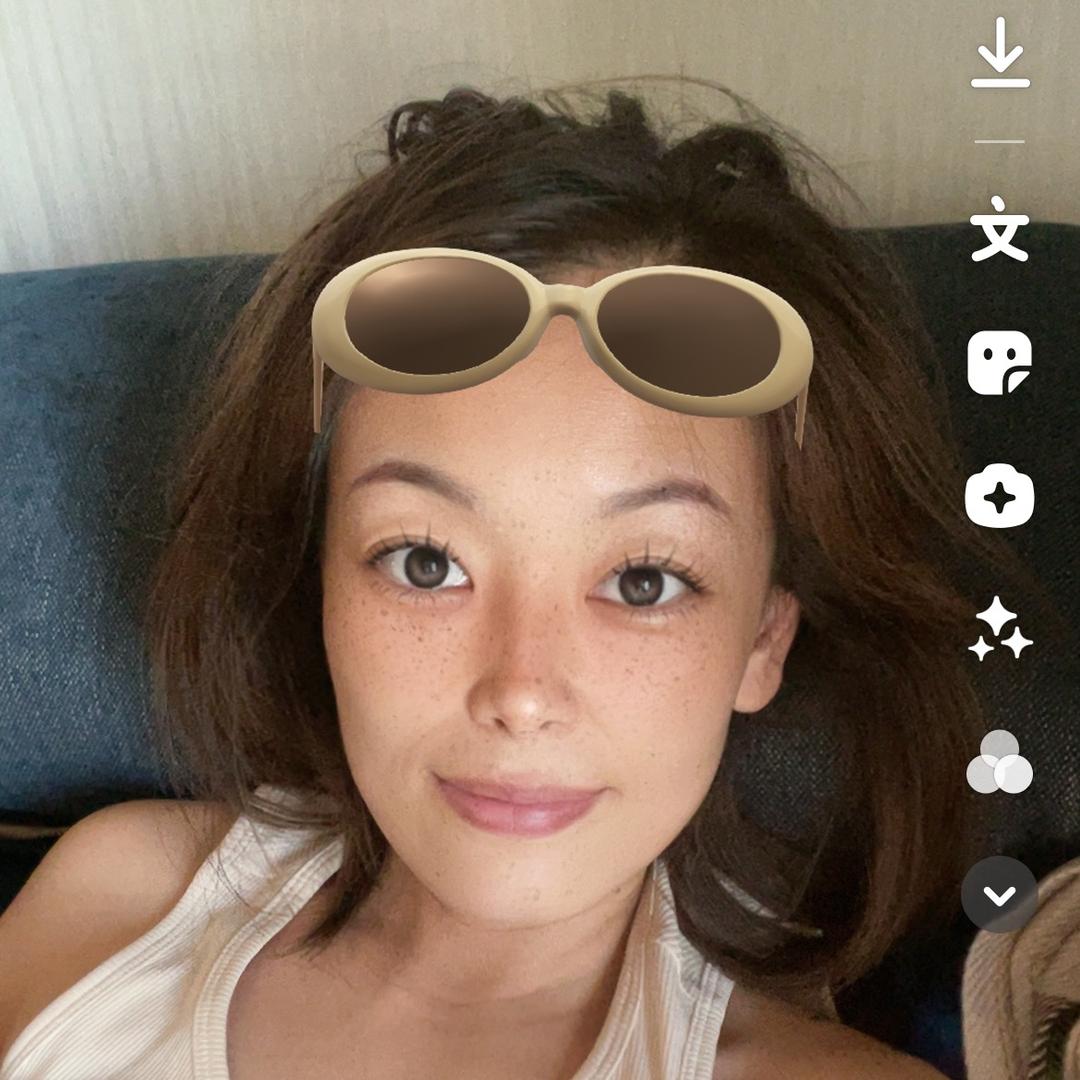Apply enhancements via the sparkles icon
This screenshot has height=1080, width=1080.
point(1000,630)
